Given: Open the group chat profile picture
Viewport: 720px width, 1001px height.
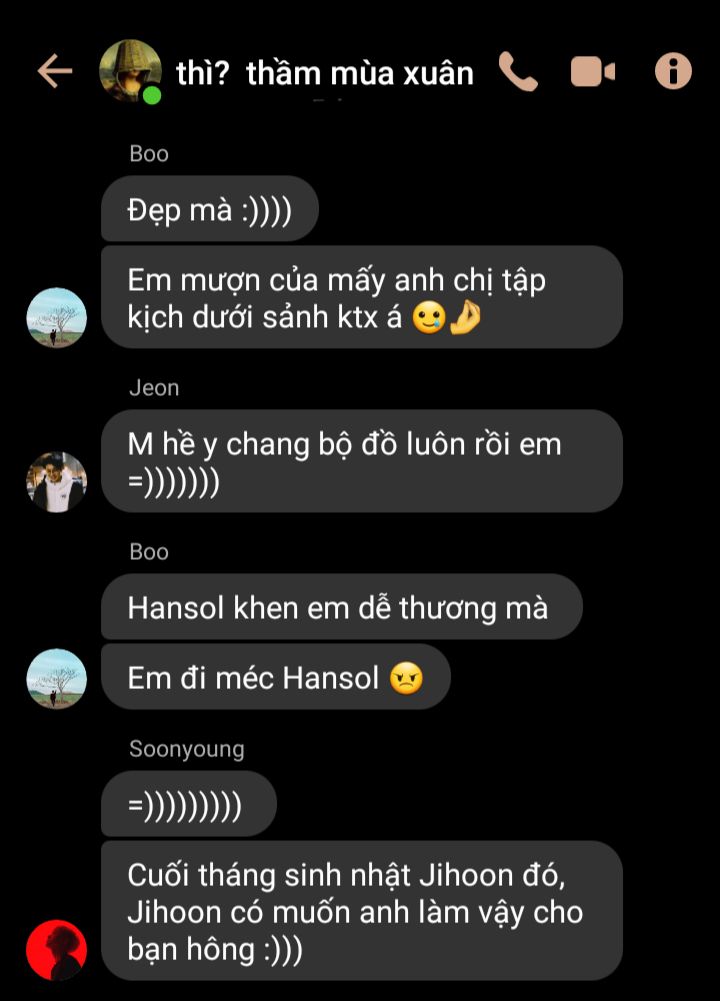Looking at the screenshot, I should (x=130, y=71).
